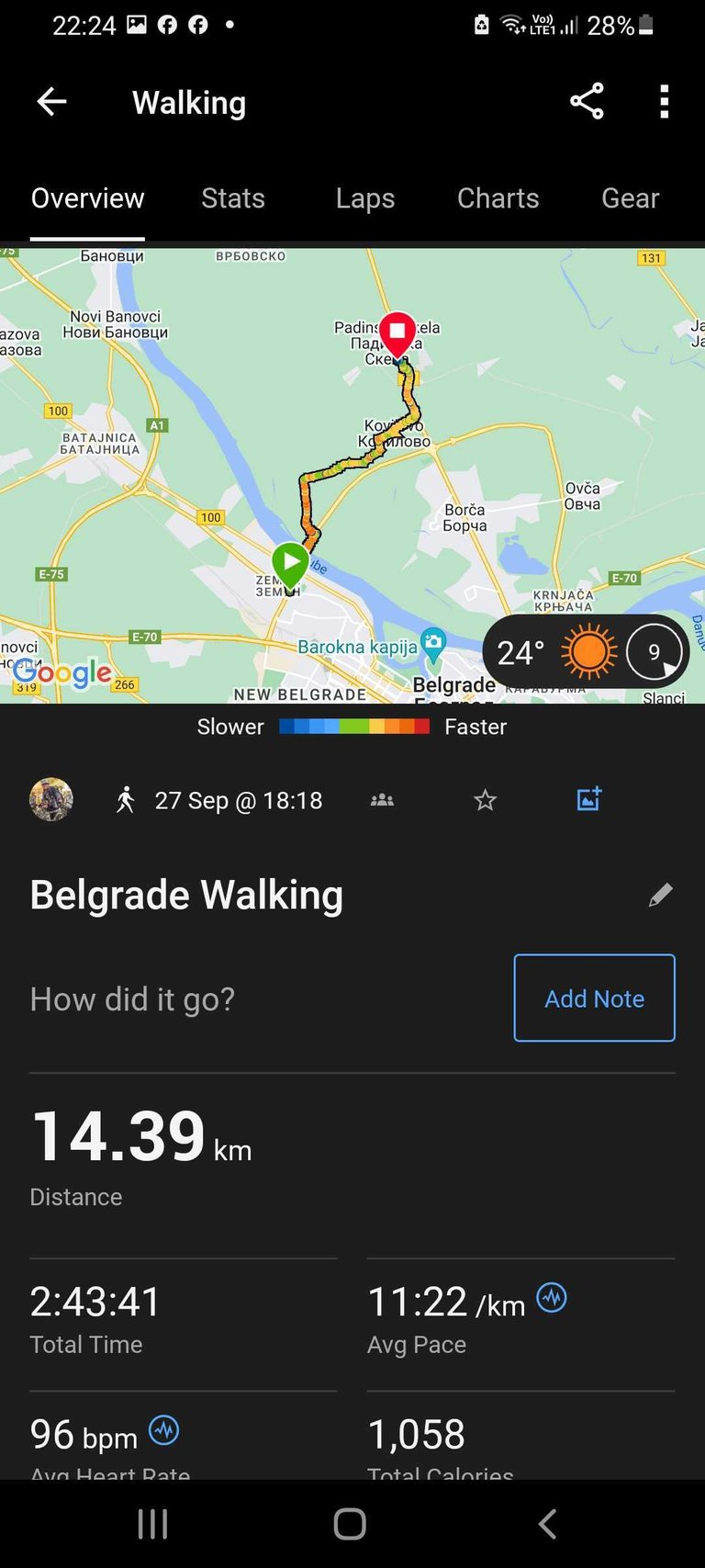Open the overflow menu
Viewport: 705px width, 1568px height.
664,102
